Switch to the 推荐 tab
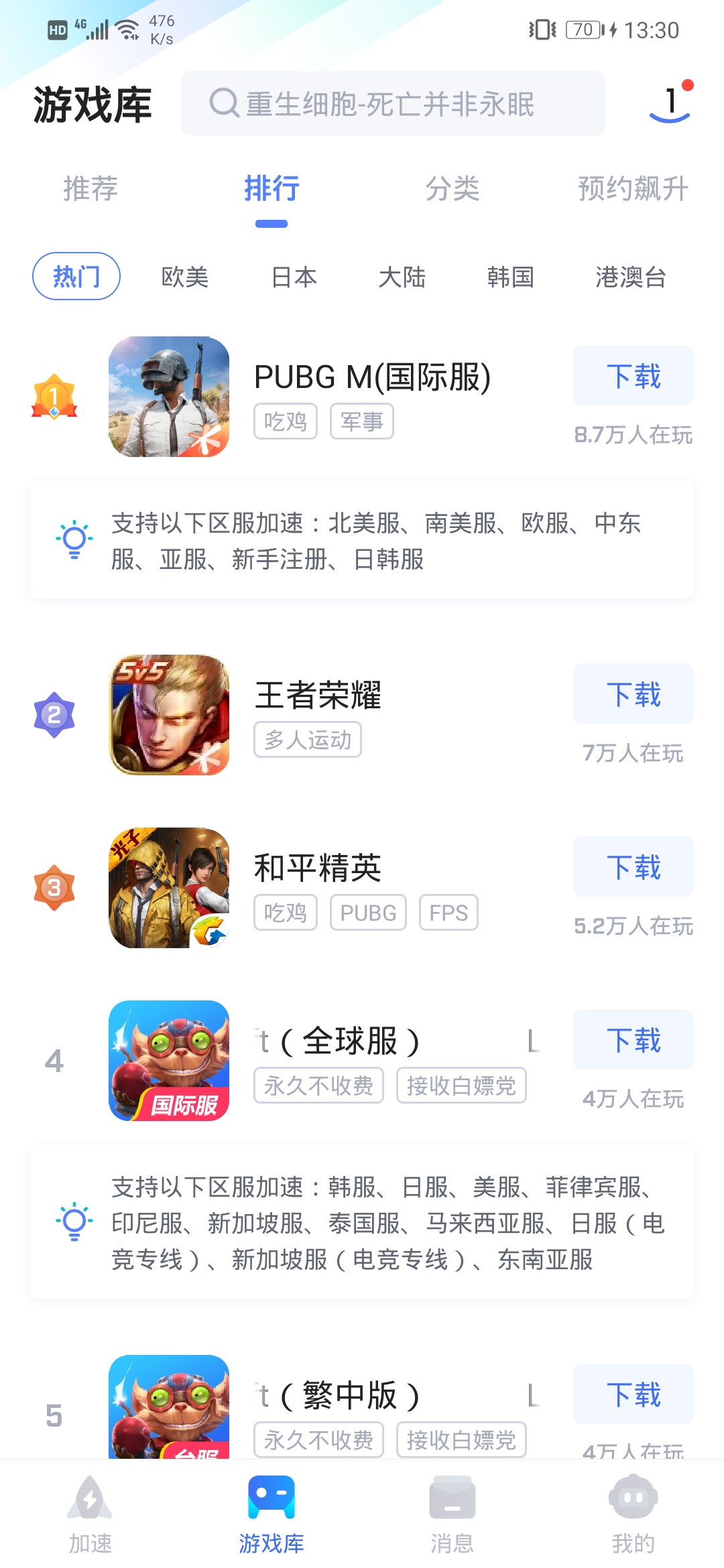 [x=90, y=188]
